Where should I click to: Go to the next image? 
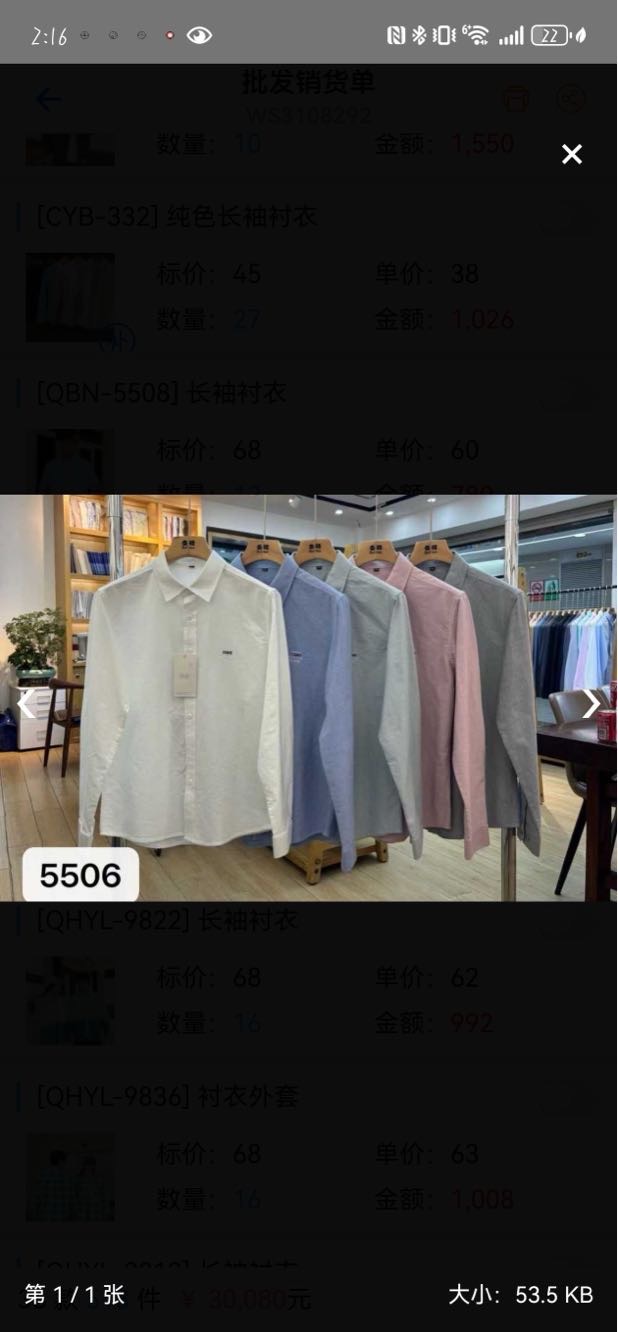(591, 704)
